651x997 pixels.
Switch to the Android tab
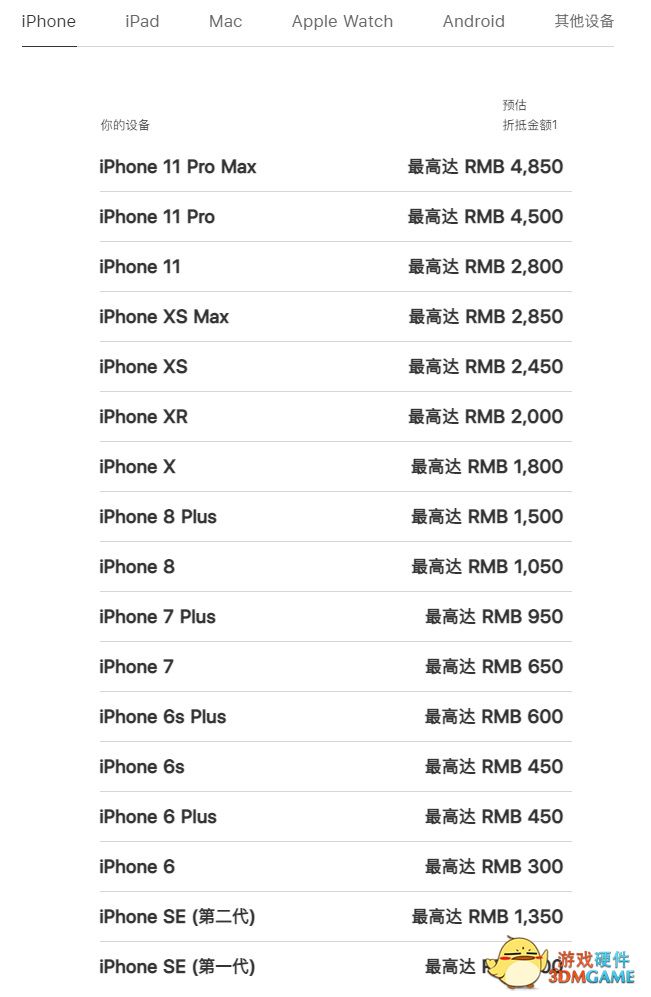point(473,21)
